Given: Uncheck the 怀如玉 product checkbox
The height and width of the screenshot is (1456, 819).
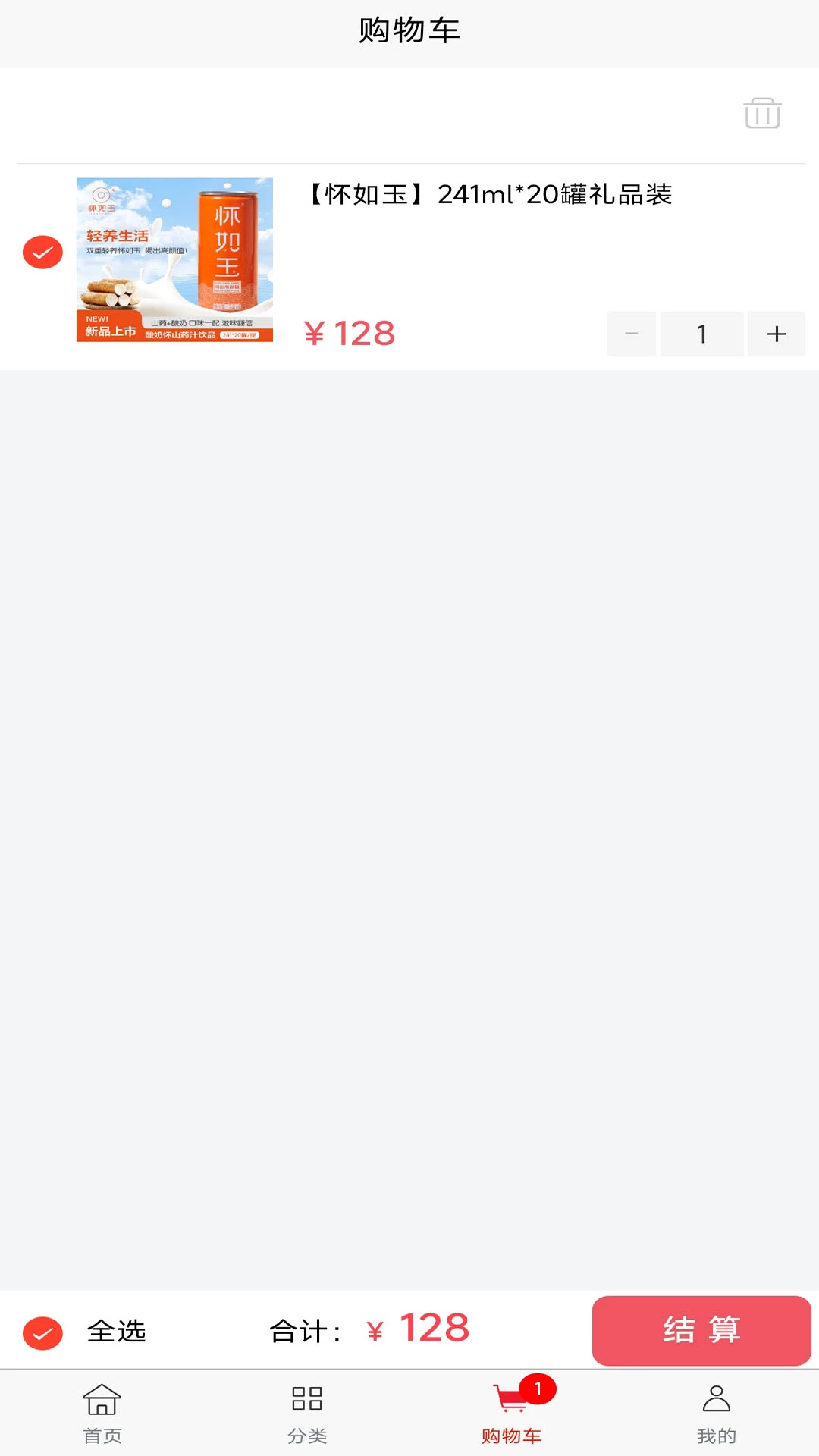Looking at the screenshot, I should click(x=42, y=253).
